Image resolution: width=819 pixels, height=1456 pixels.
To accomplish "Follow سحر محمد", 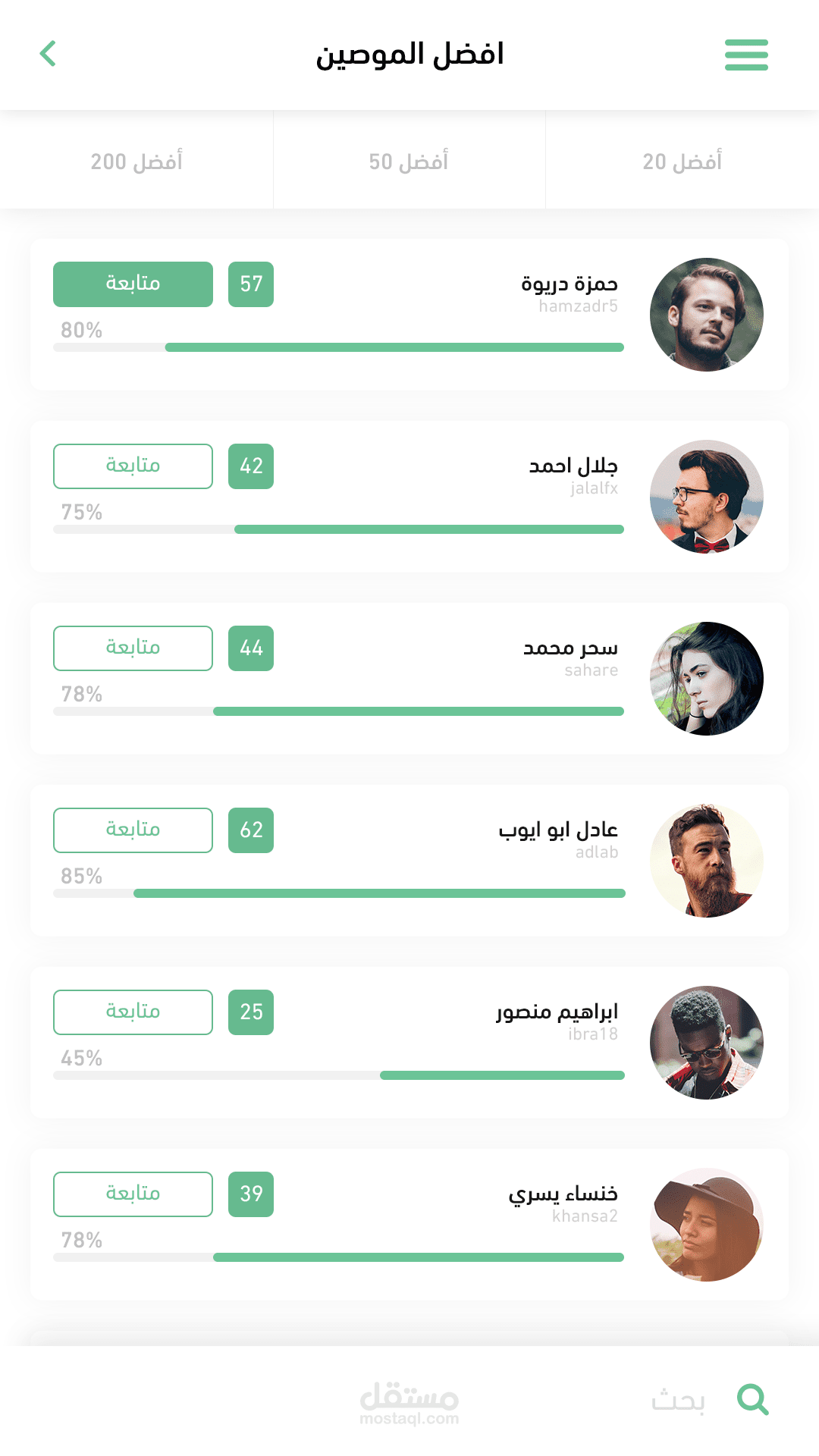I will click(x=133, y=648).
